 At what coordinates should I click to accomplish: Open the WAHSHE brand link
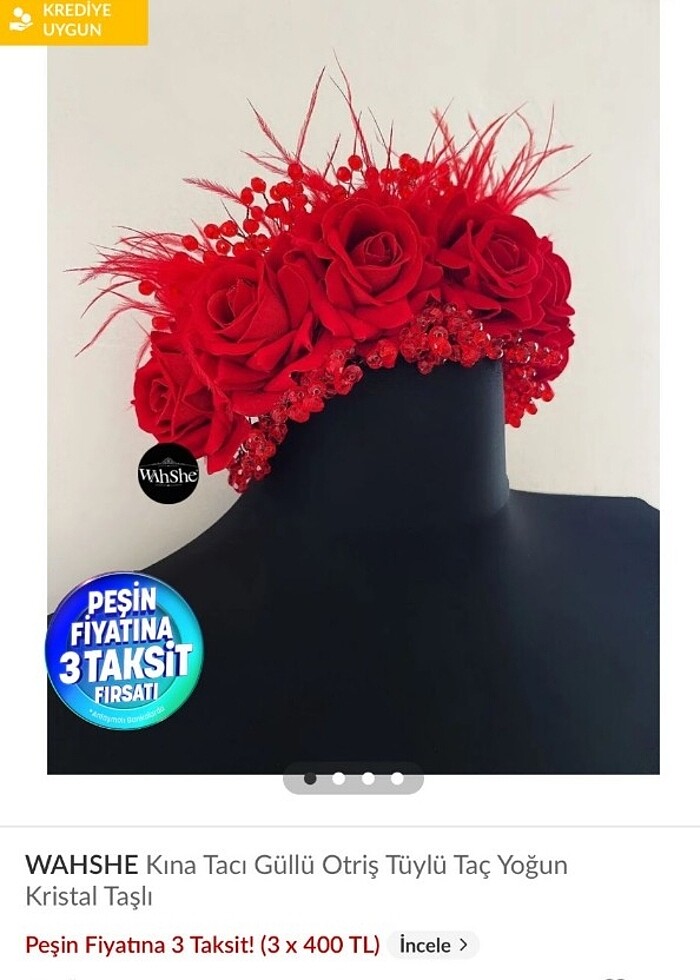83,864
